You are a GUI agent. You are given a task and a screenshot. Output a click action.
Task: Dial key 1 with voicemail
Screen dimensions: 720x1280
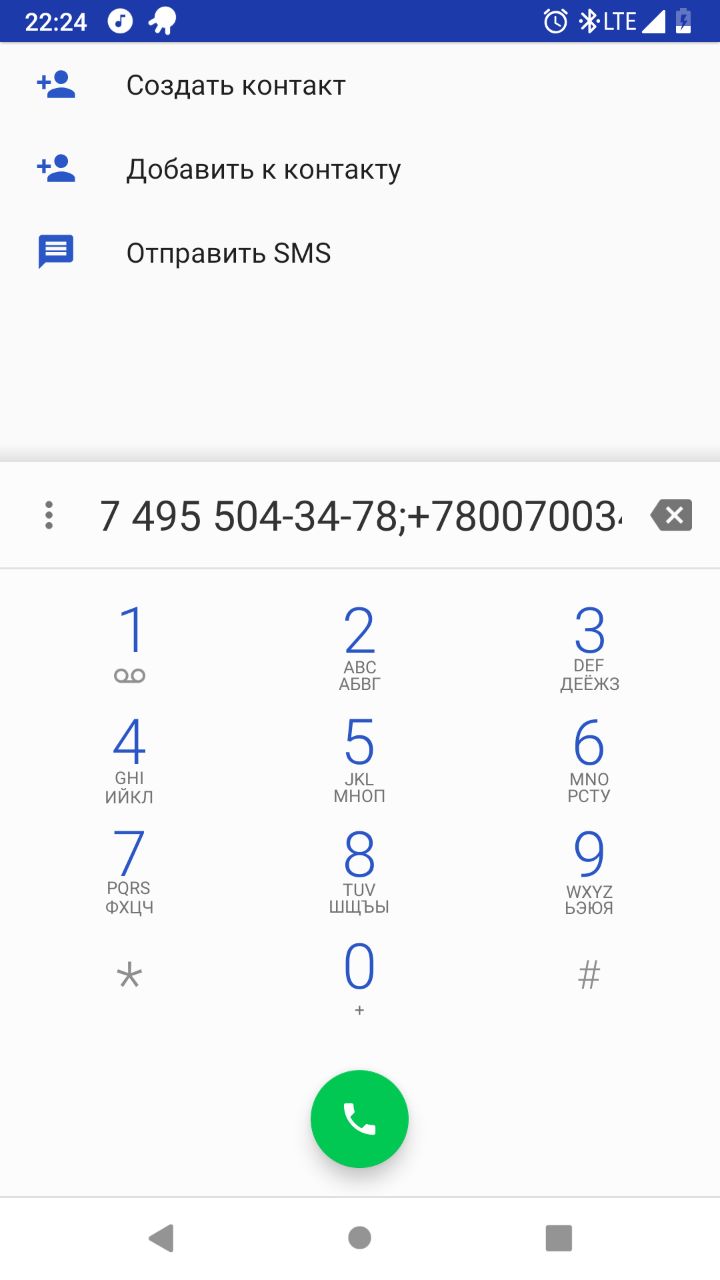pyautogui.click(x=130, y=645)
